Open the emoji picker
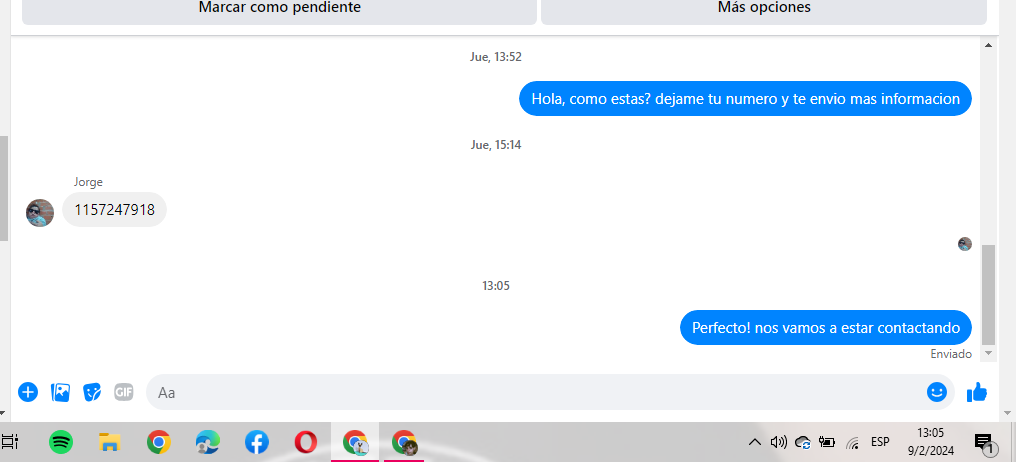Screen dimensions: 1016x462 tap(937, 392)
